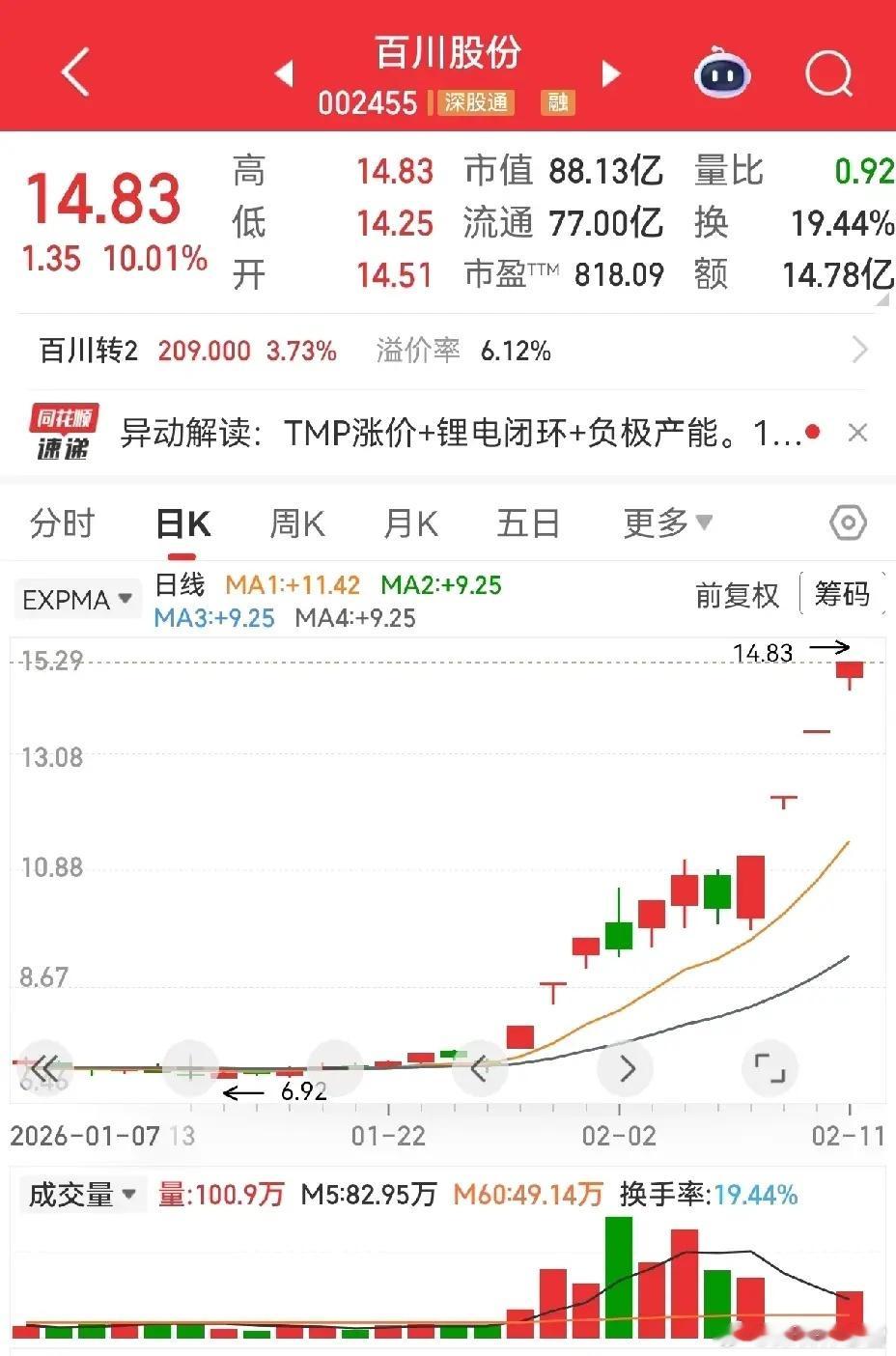Open chart settings hexagon icon
896x1356 pixels.
[x=848, y=523]
